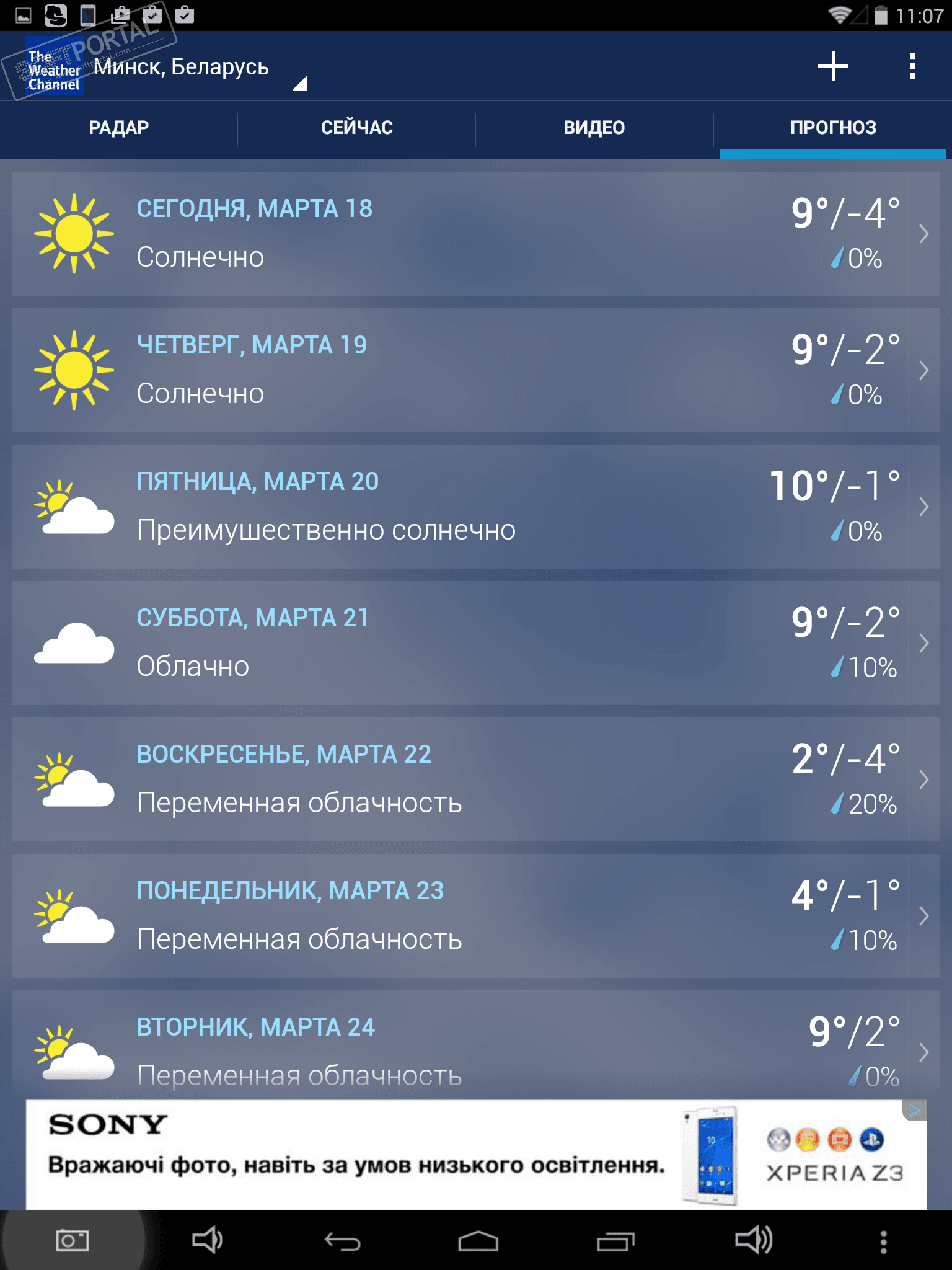Go back using the system back button
952x1270 pixels.
click(x=342, y=1241)
